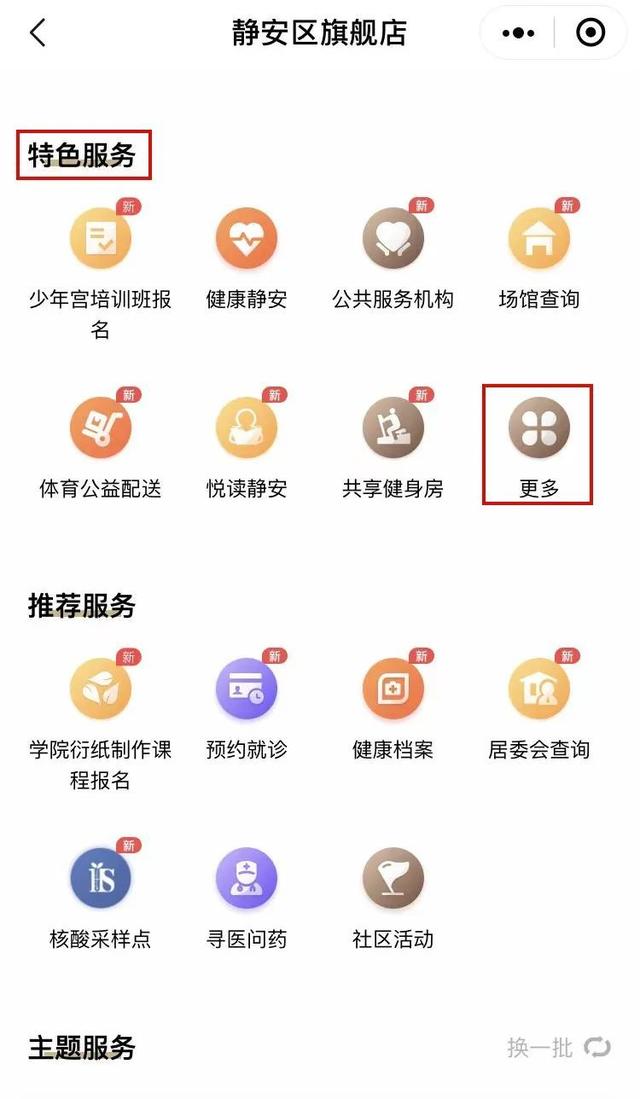Open 寻医问药 service

click(246, 880)
